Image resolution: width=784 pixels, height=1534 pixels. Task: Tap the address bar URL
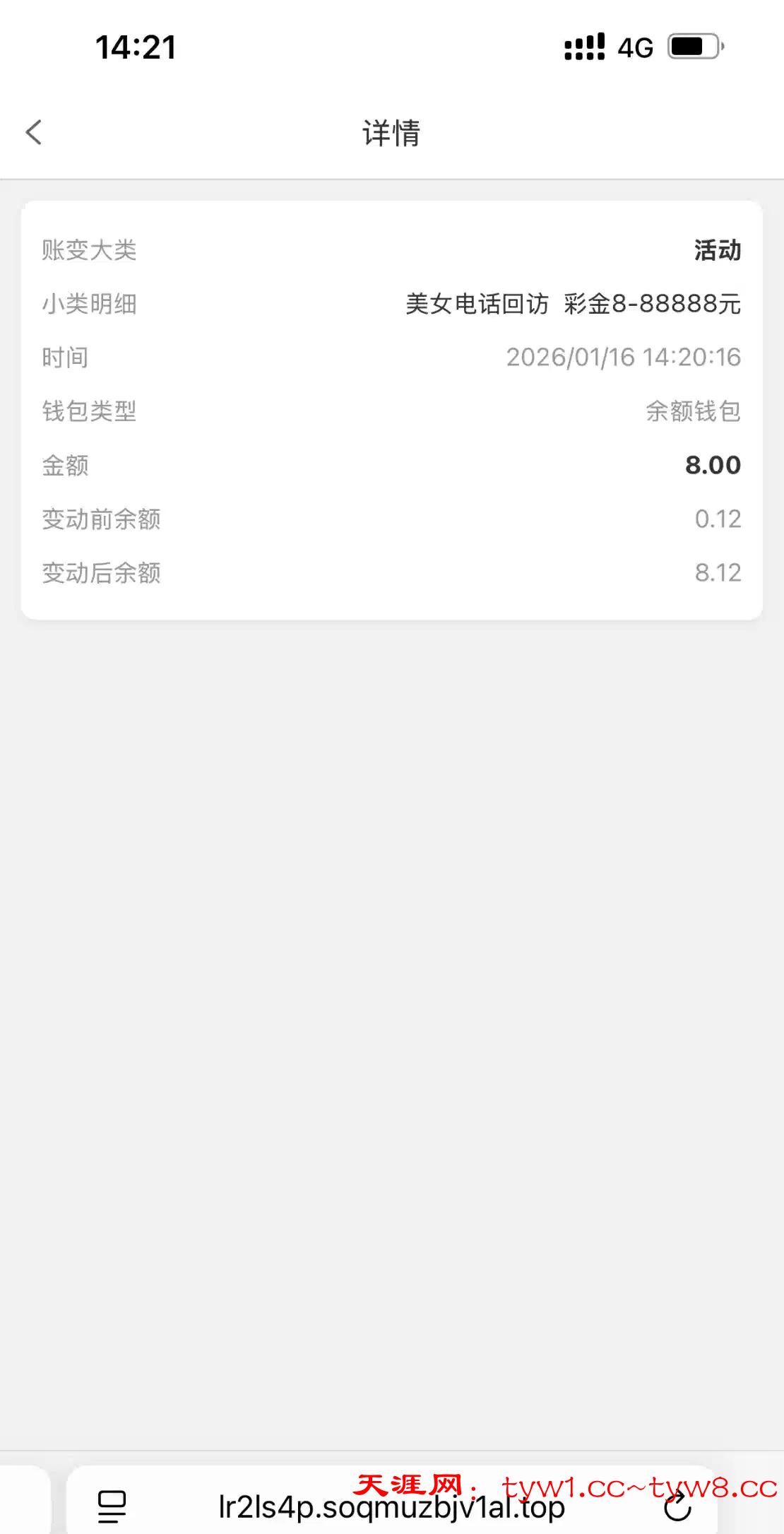click(x=391, y=1508)
